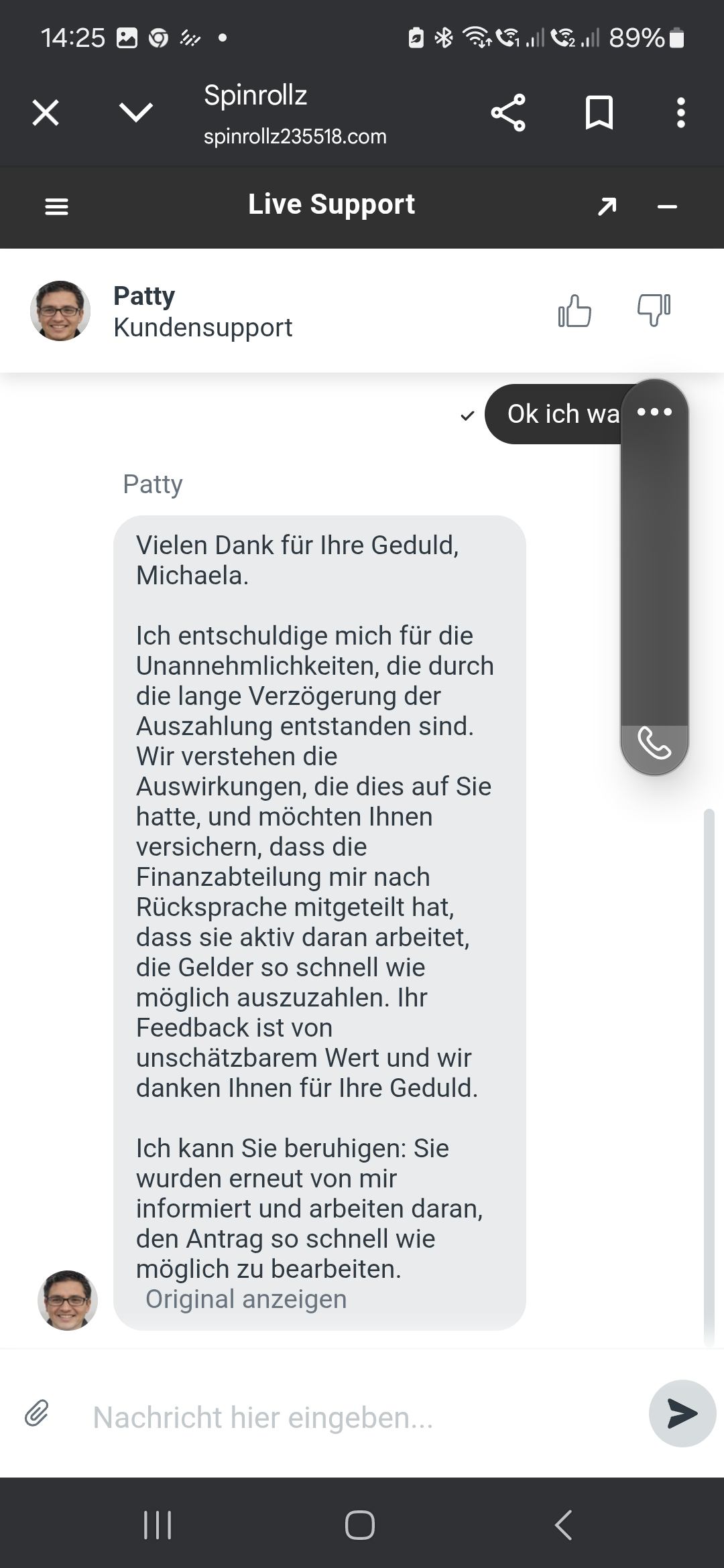The height and width of the screenshot is (1568, 724).
Task: Bookmark this Spinrollz page
Action: [x=599, y=113]
